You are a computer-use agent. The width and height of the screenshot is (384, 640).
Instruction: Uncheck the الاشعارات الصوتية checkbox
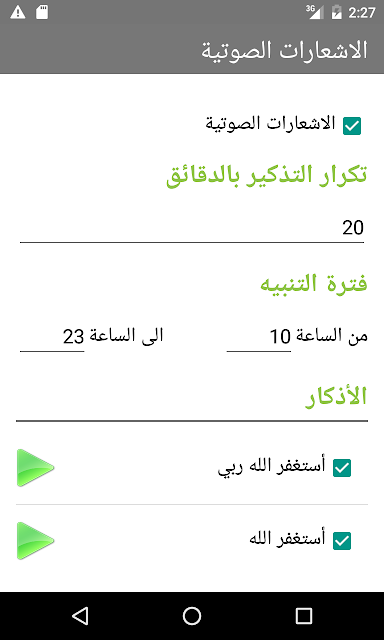coord(352,126)
